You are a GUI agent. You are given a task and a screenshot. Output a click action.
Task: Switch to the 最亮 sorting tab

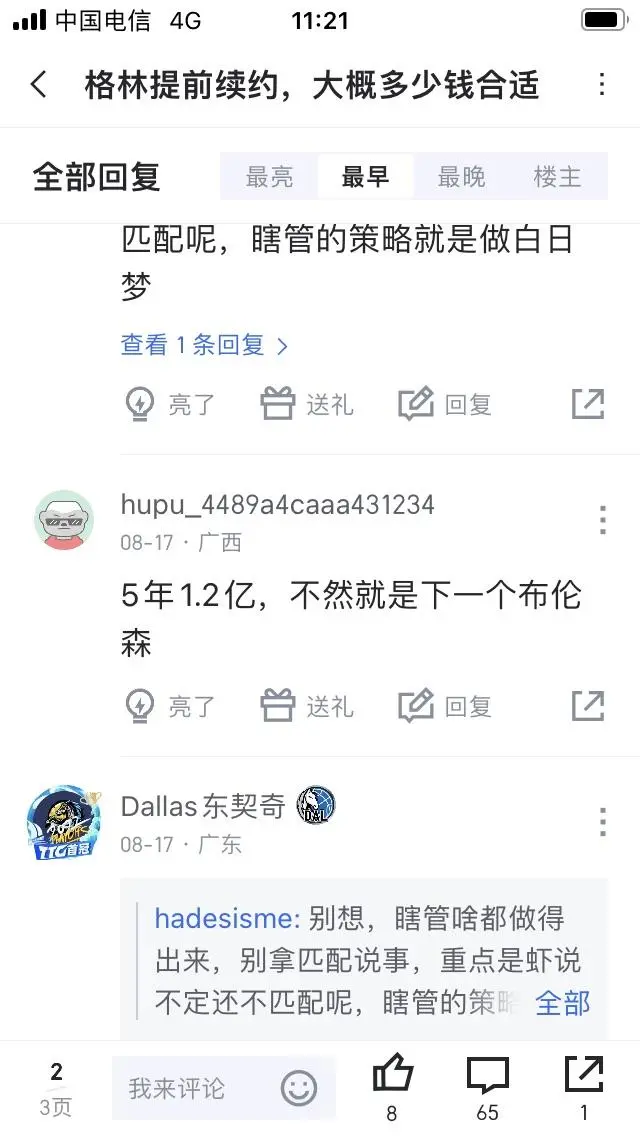point(269,178)
